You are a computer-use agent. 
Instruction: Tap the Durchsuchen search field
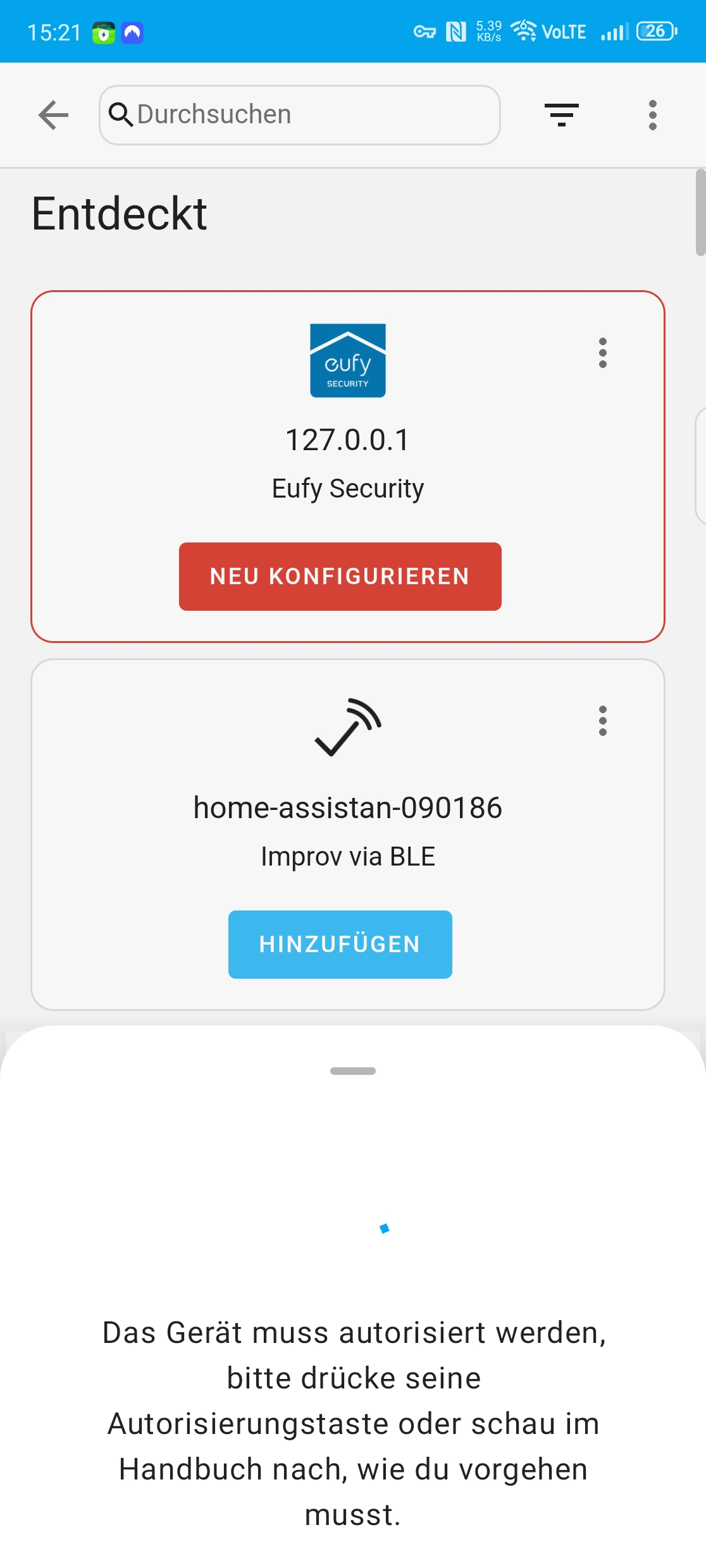pyautogui.click(x=300, y=115)
